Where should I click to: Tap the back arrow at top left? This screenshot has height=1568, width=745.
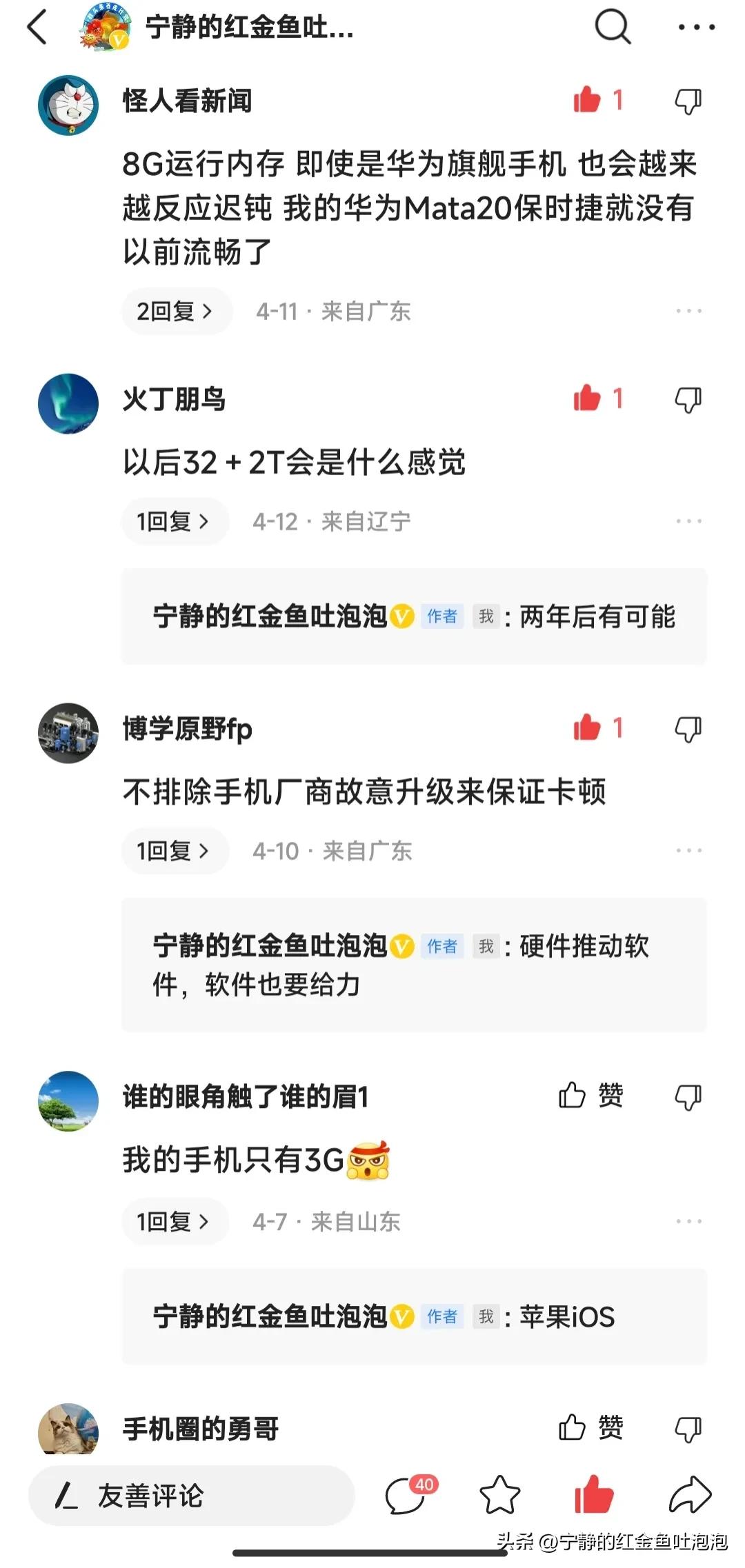pos(36,29)
